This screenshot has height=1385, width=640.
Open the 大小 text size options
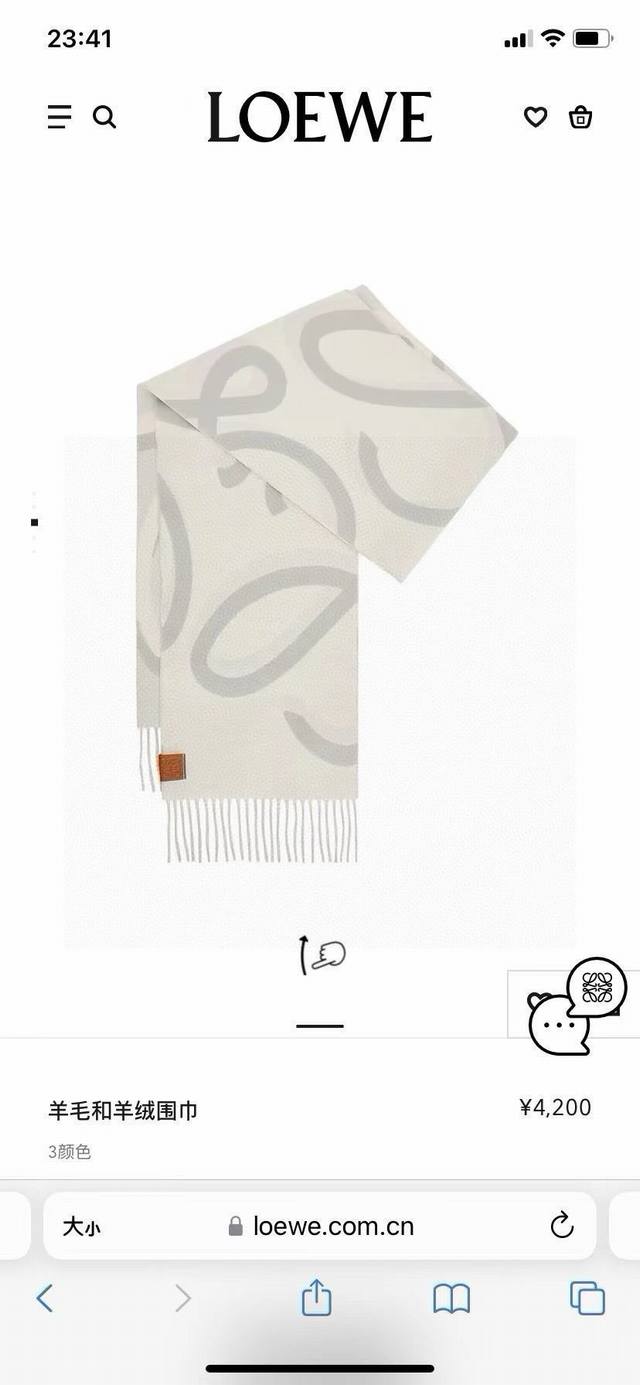[x=81, y=1226]
